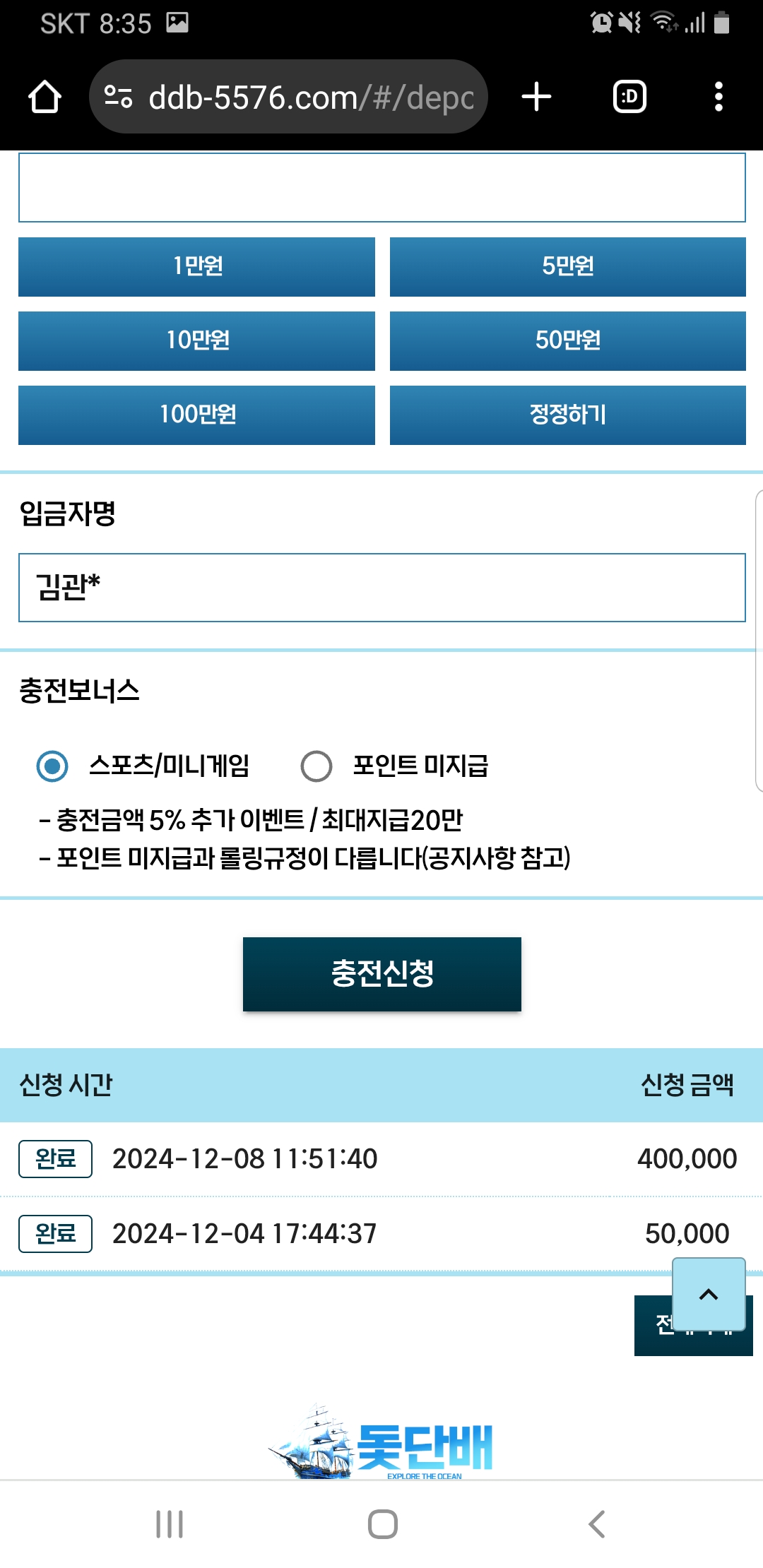Go back using the system back button
Viewport: 763px width, 1568px height.
coord(597,1524)
